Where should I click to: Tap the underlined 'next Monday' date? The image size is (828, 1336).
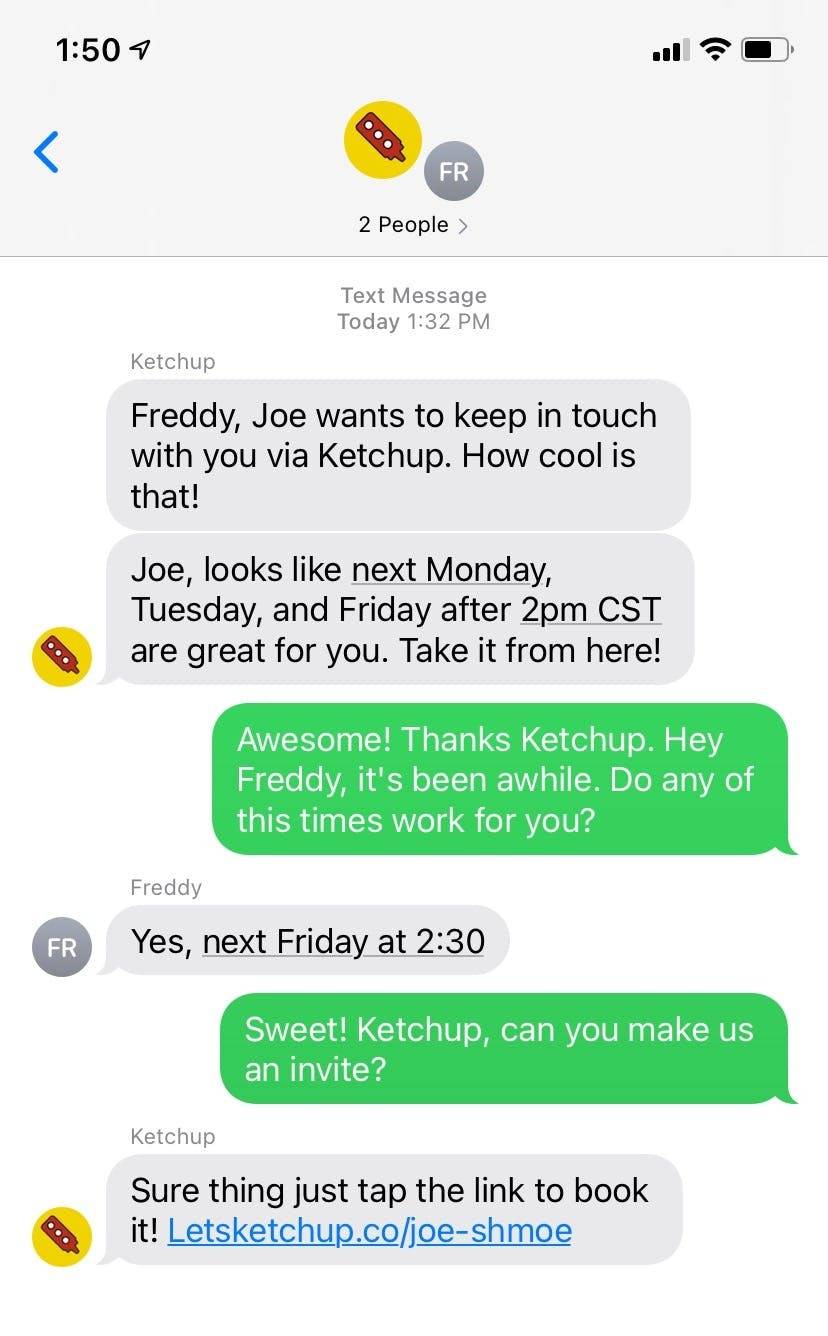tap(447, 570)
